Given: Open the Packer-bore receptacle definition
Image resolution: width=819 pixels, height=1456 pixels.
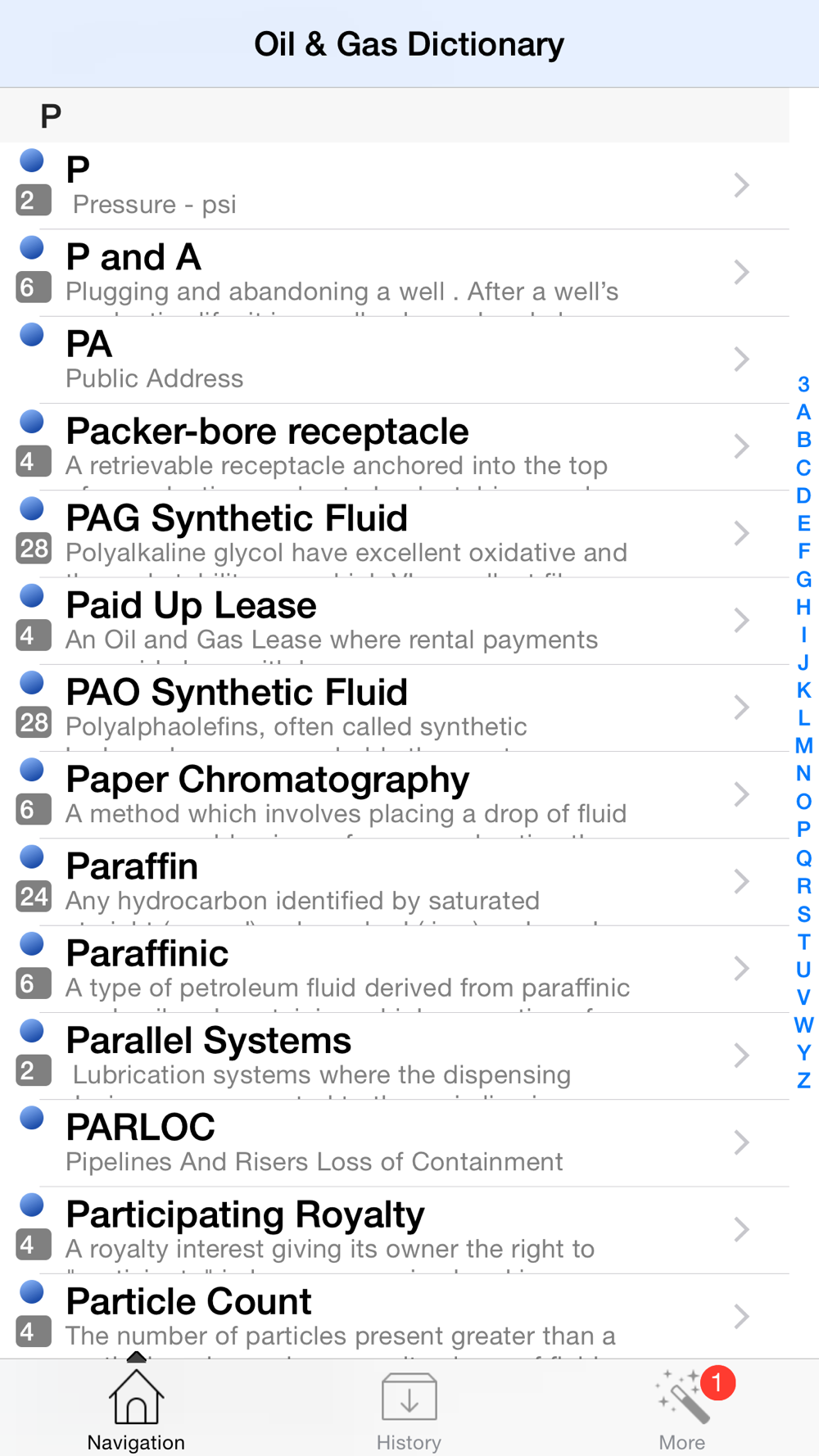Looking at the screenshot, I should point(395,447).
